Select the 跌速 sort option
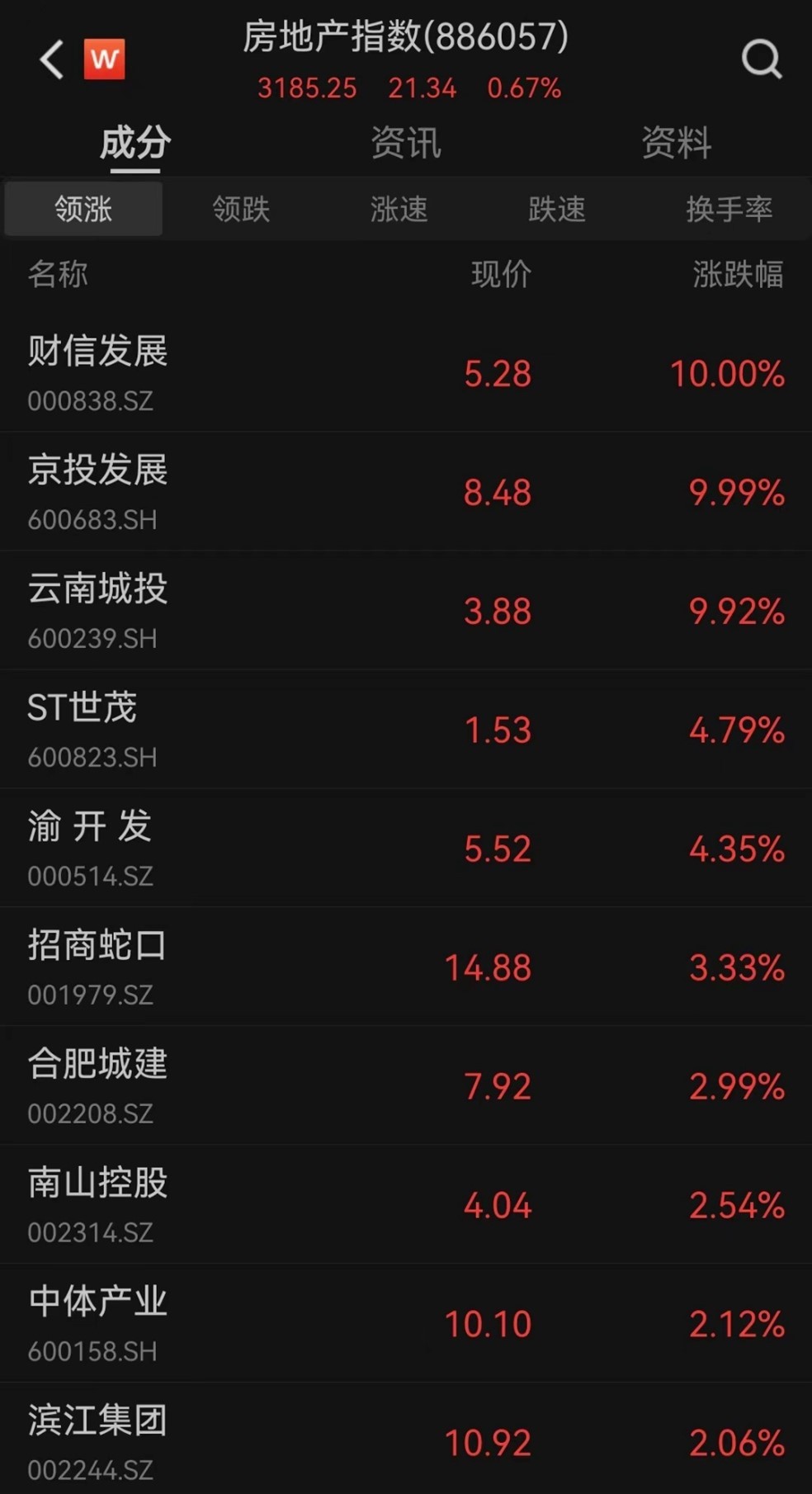Viewport: 812px width, 1494px height. tap(557, 210)
